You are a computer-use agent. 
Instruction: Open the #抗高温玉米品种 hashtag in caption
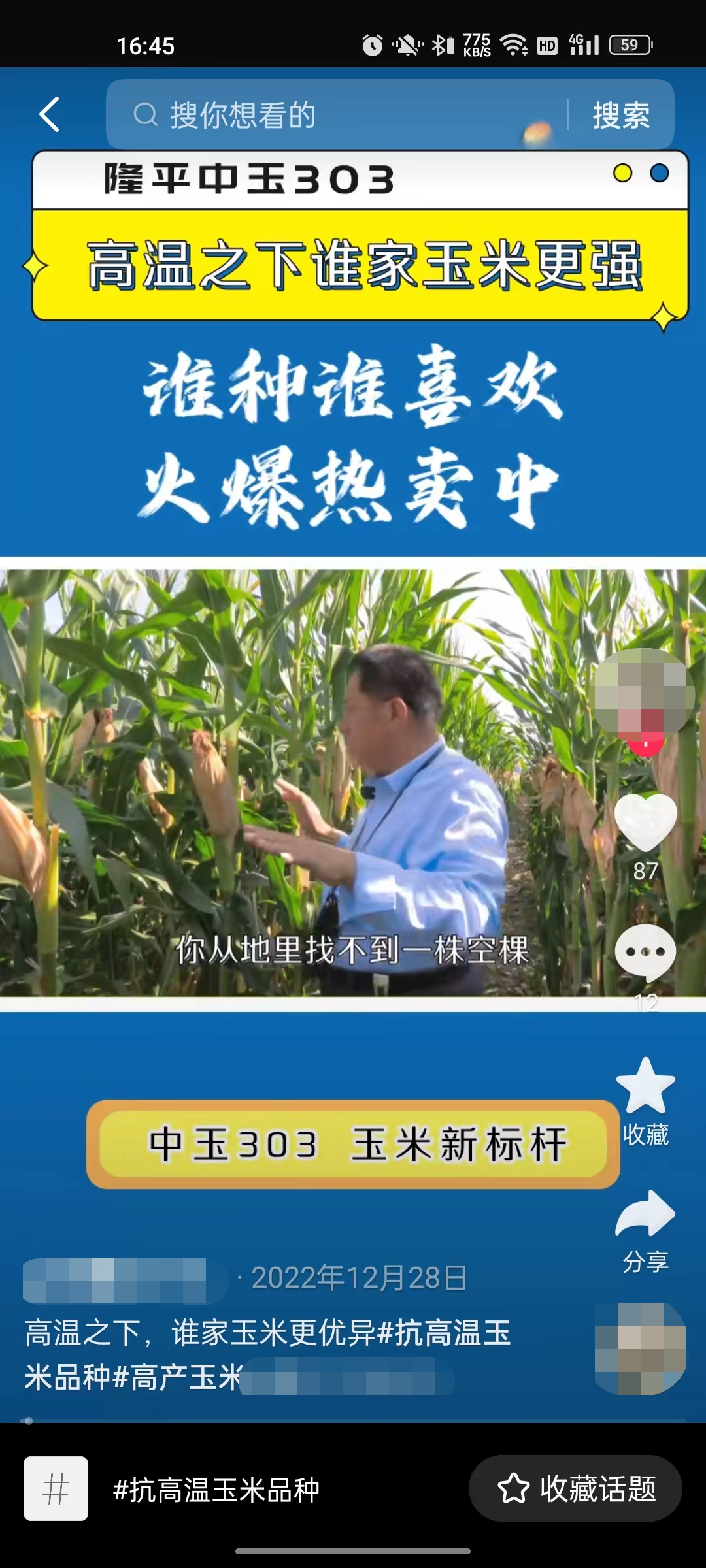click(445, 1333)
